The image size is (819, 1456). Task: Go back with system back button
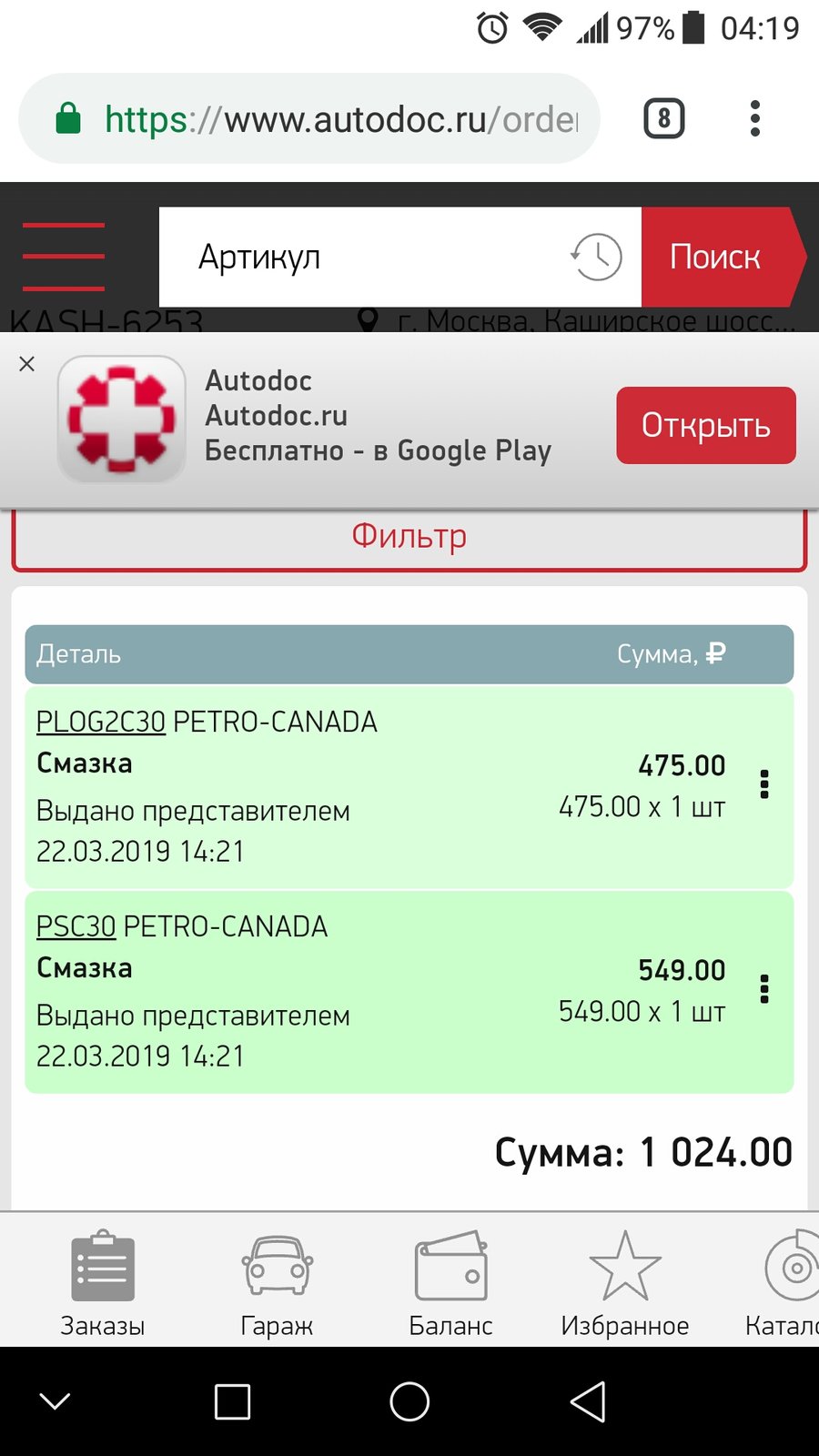(x=588, y=1401)
